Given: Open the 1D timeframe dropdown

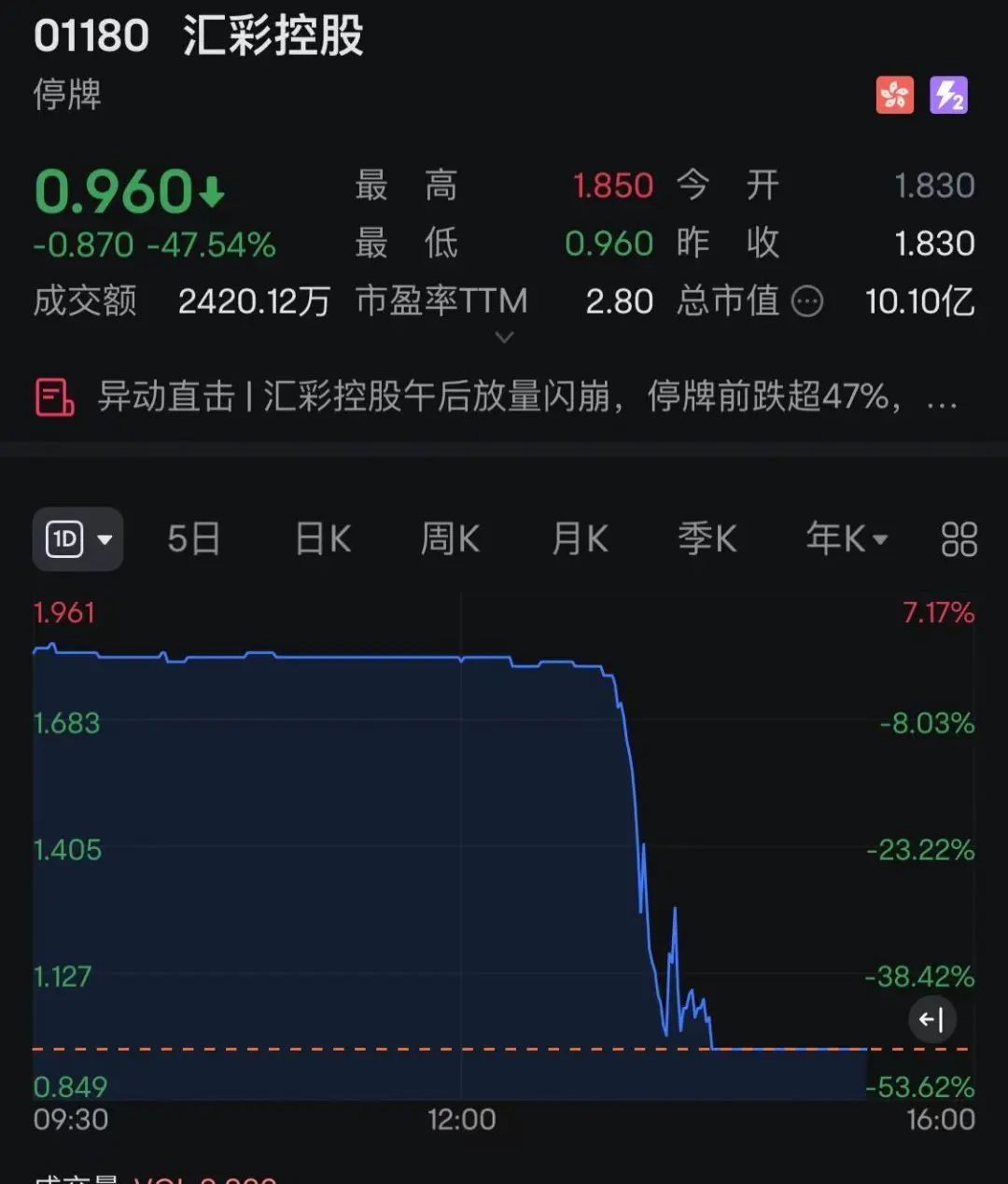Looking at the screenshot, I should pos(78,539).
